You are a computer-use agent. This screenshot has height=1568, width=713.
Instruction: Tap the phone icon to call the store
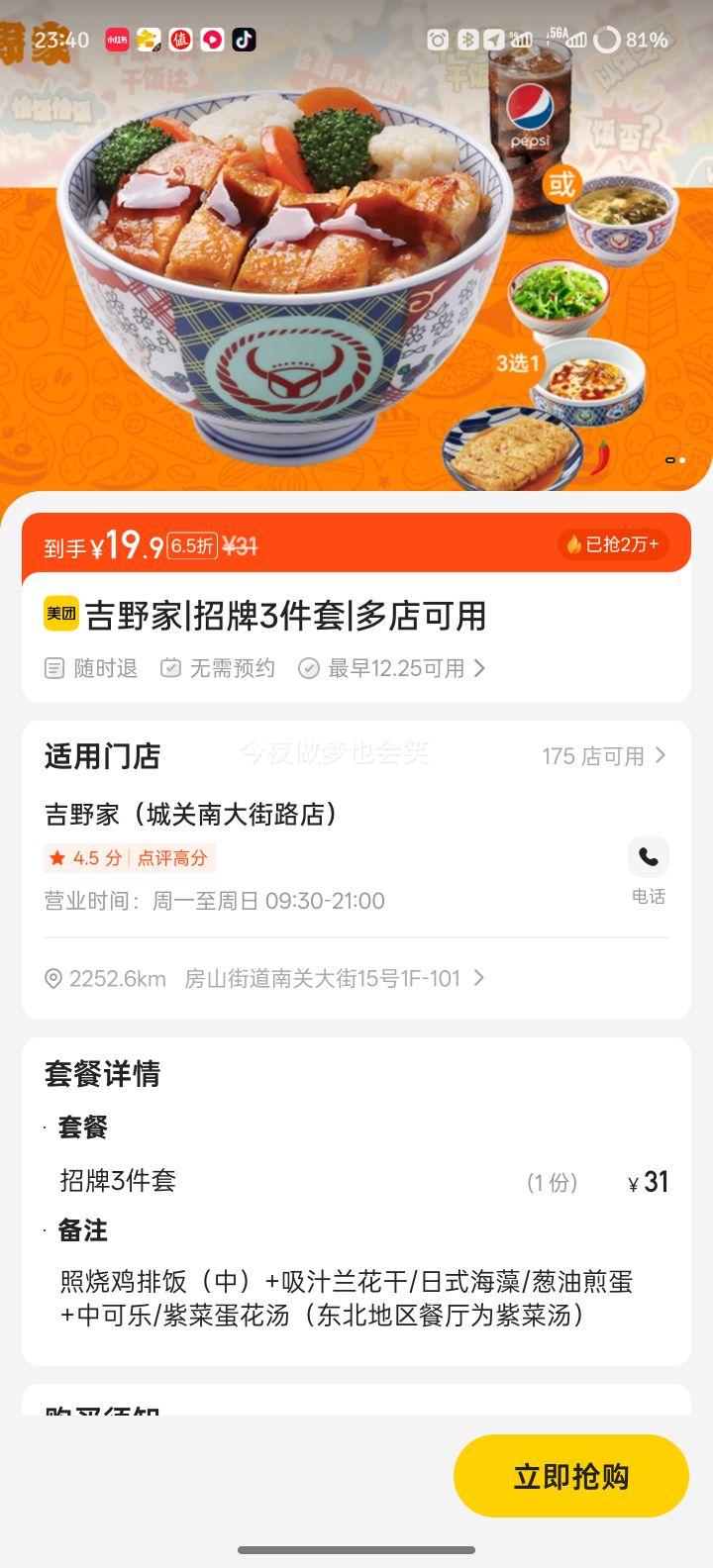(x=648, y=857)
